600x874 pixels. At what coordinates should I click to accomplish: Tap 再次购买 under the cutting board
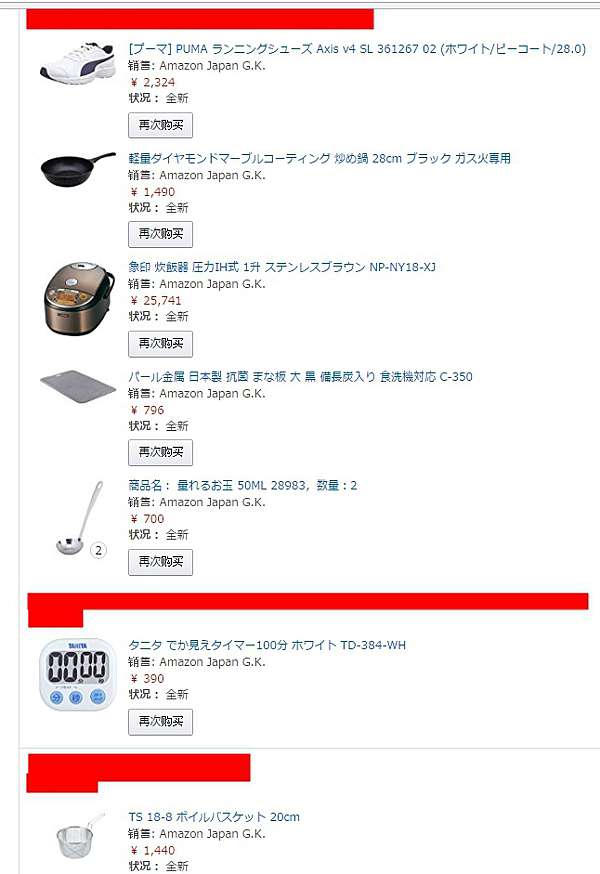[160, 452]
